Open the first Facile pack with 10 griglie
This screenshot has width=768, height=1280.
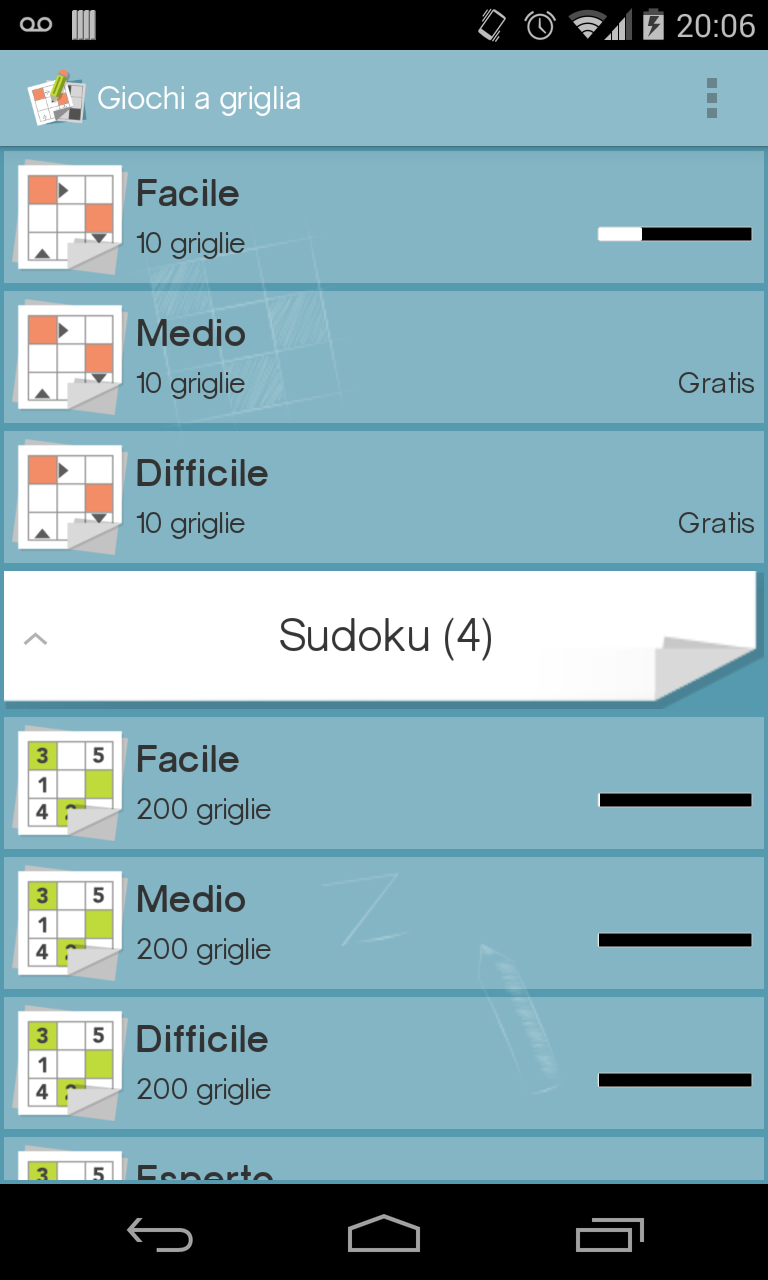point(384,217)
